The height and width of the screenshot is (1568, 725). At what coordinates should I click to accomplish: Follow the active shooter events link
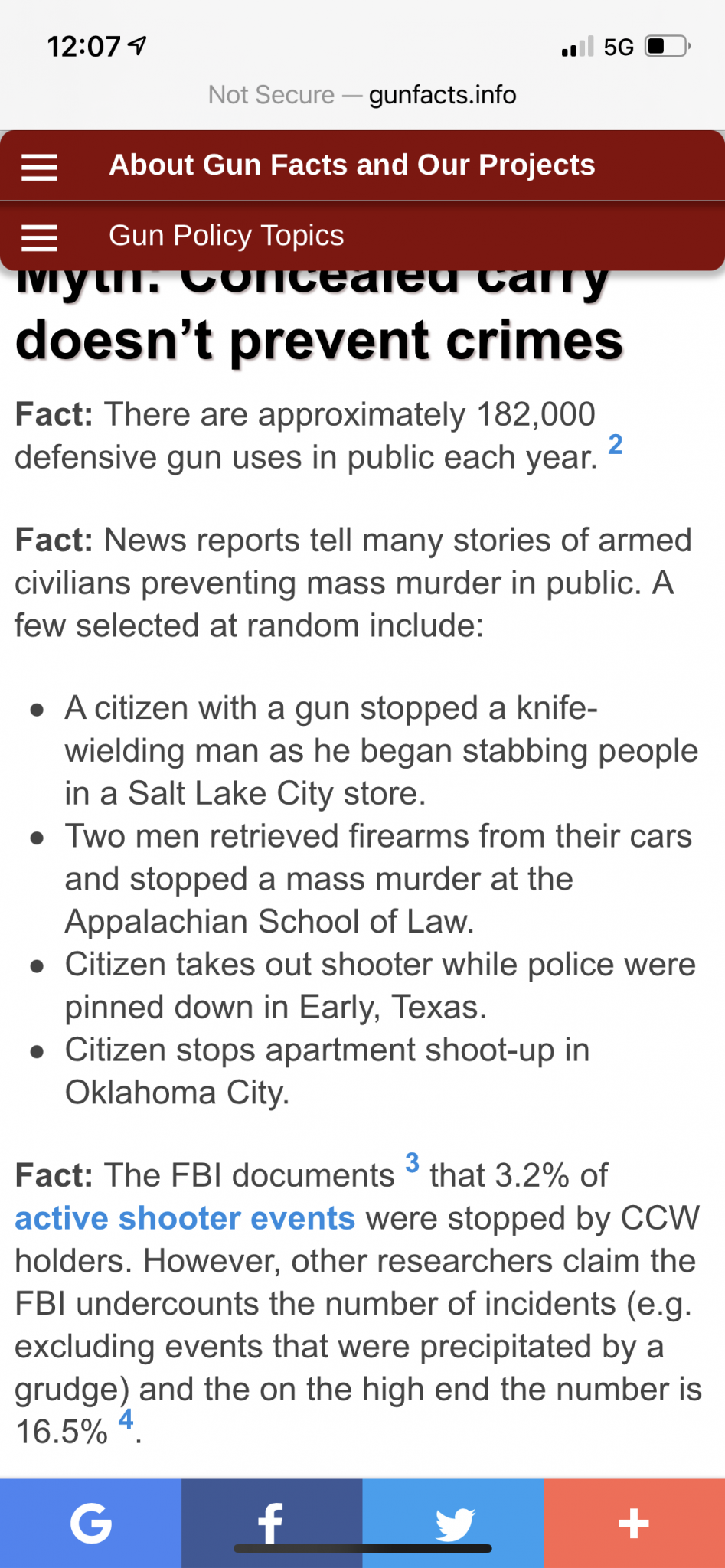click(185, 1218)
